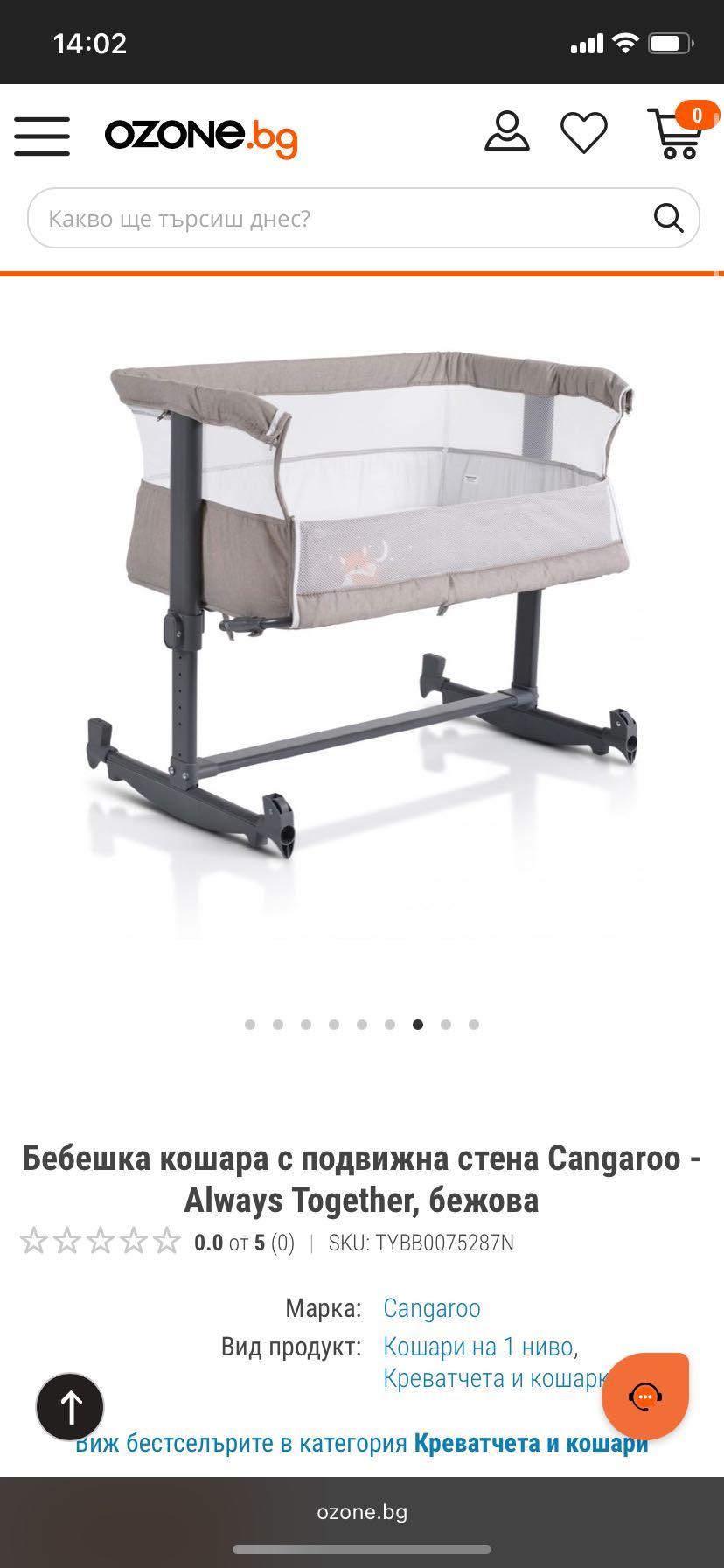This screenshot has height=1568, width=724.
Task: Open the shopping cart
Action: click(675, 134)
